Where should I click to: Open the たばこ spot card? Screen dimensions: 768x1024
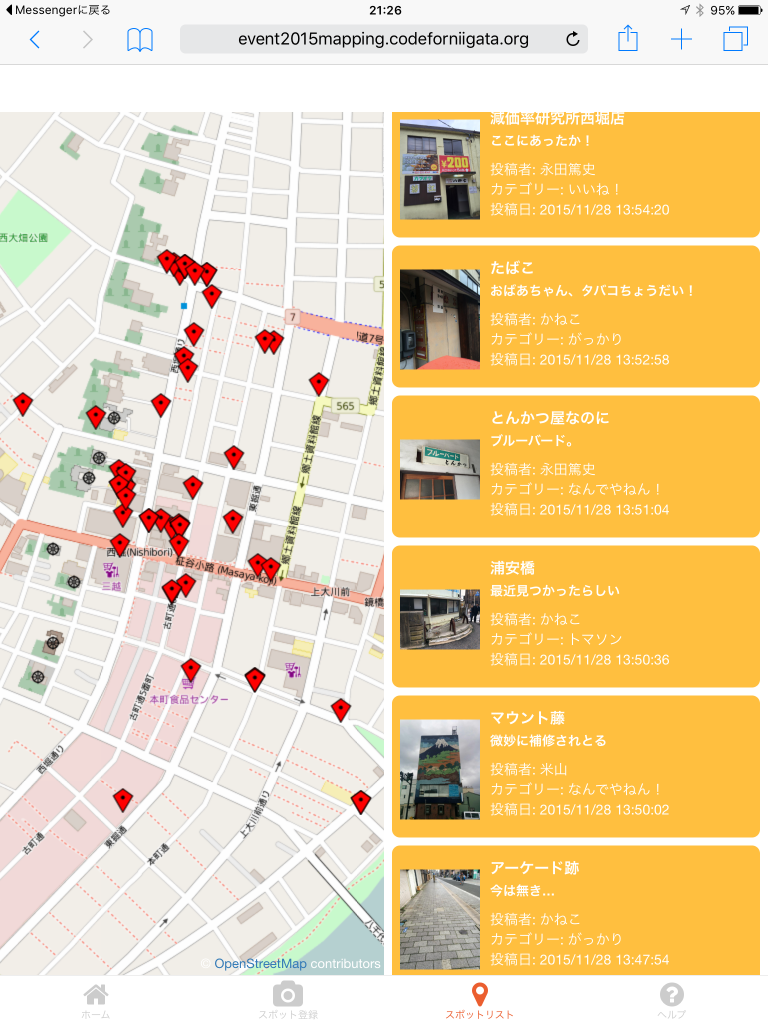(575, 316)
